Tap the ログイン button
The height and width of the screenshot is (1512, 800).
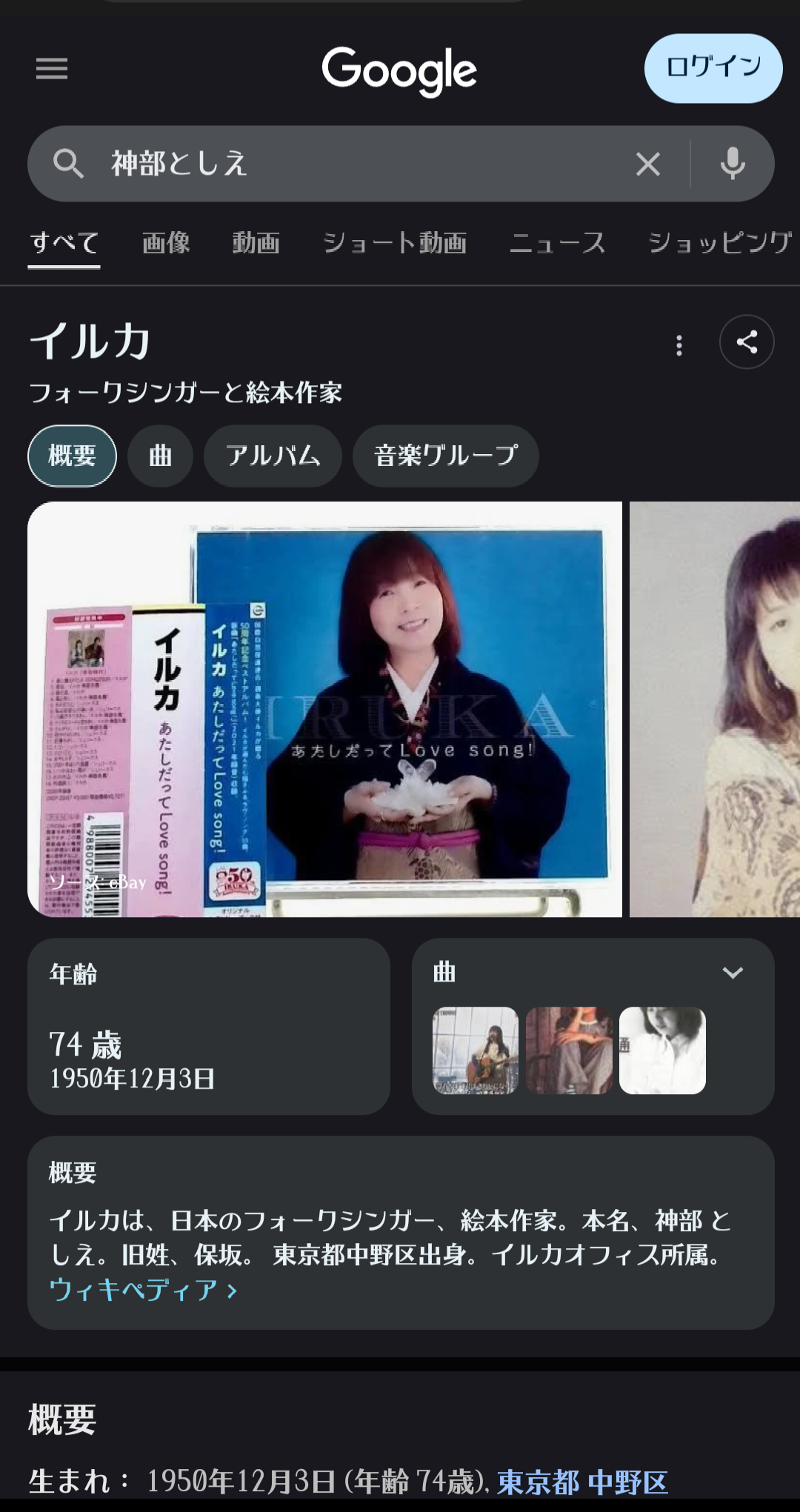[713, 68]
